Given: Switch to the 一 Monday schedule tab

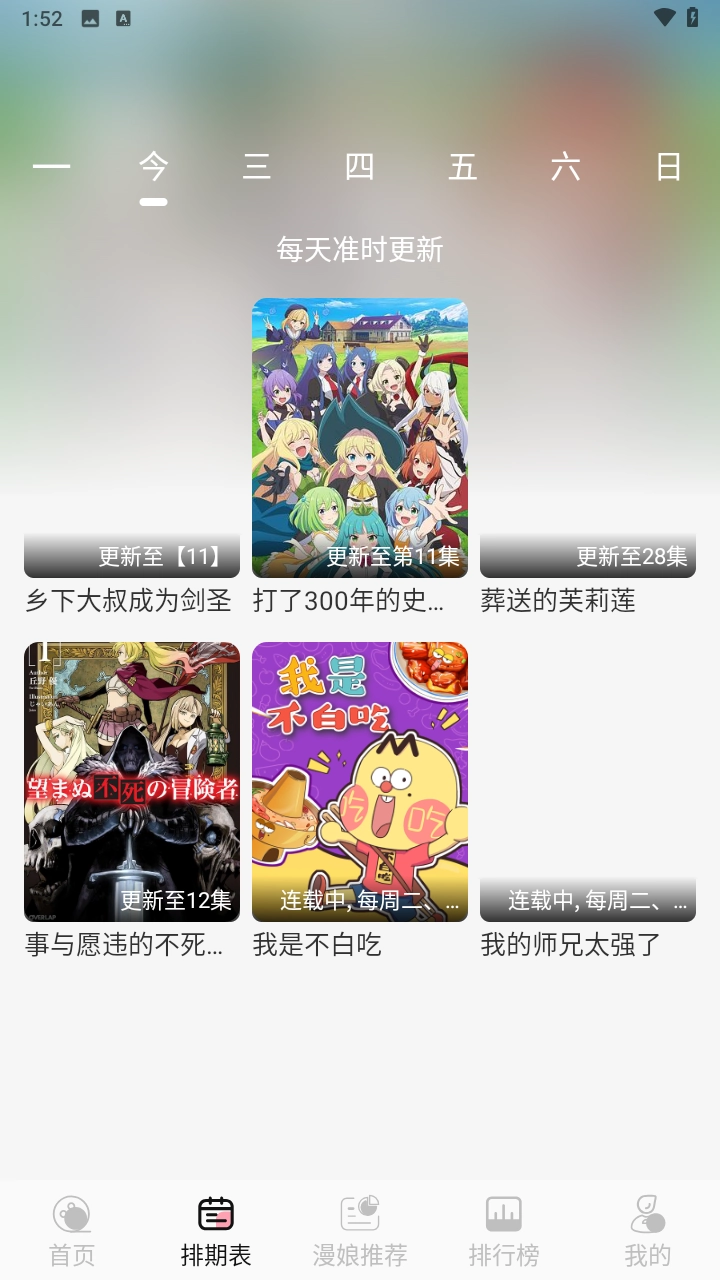Looking at the screenshot, I should pos(51,167).
